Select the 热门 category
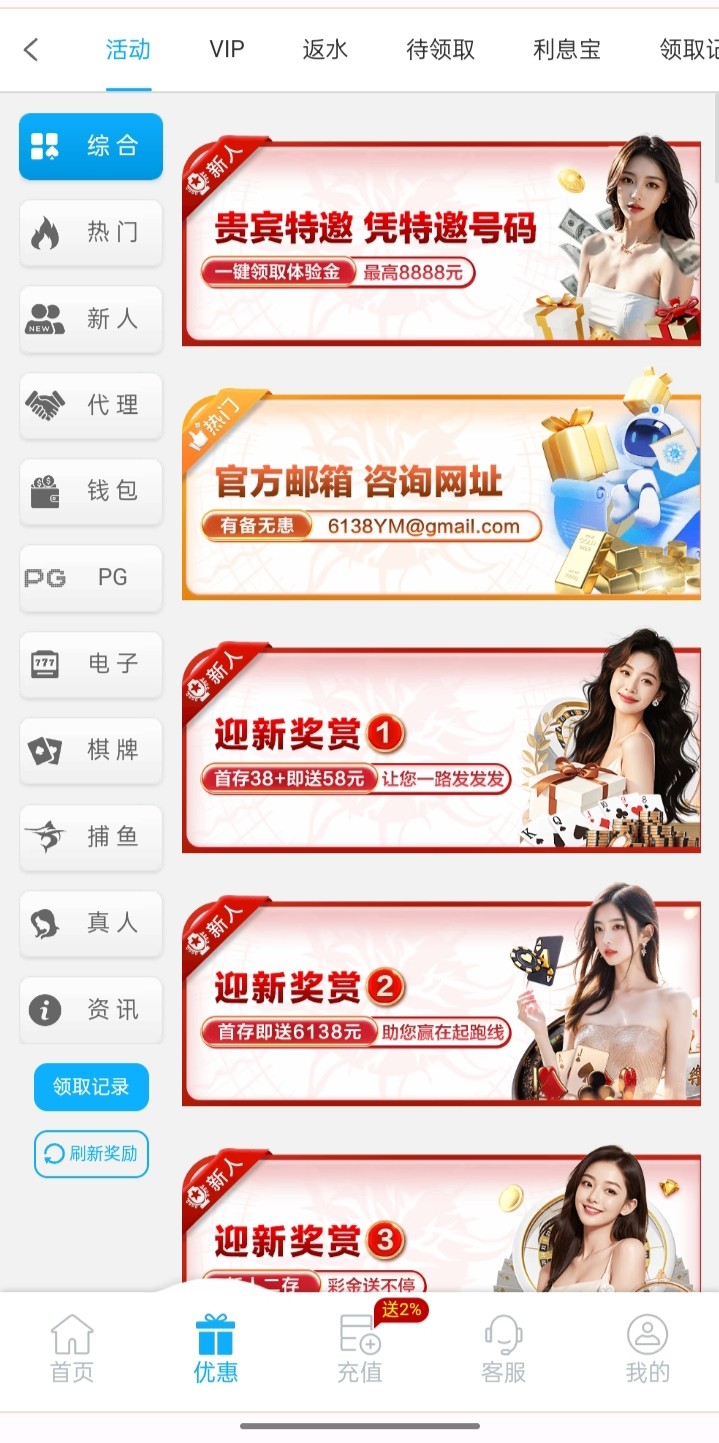The width and height of the screenshot is (719, 1443). click(x=91, y=233)
